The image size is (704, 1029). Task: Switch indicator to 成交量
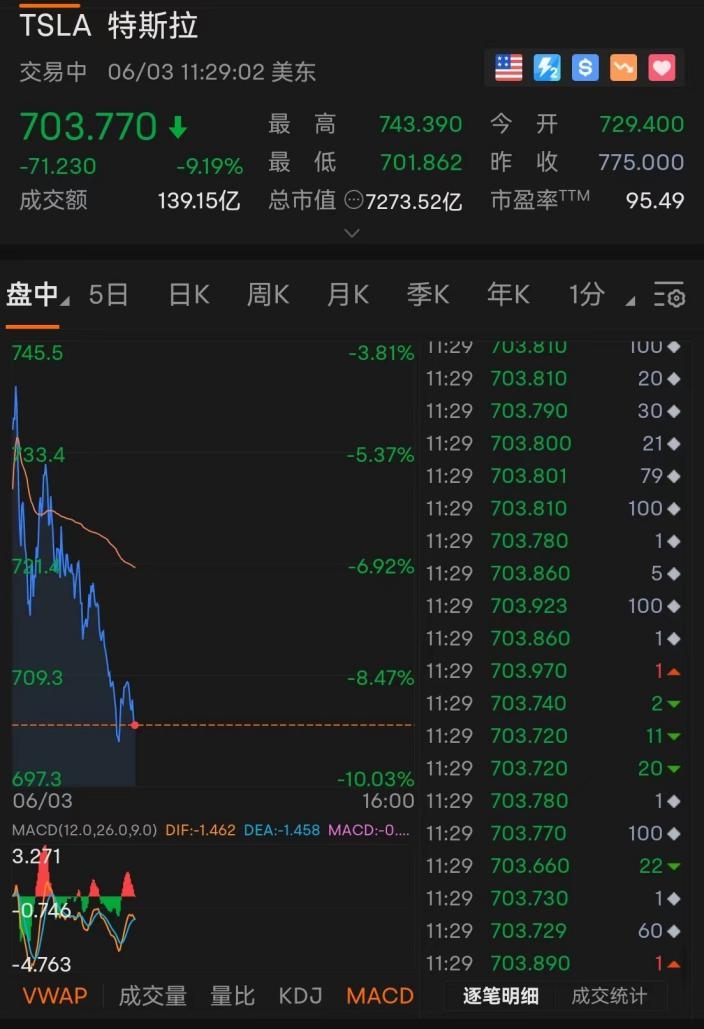pyautogui.click(x=153, y=996)
